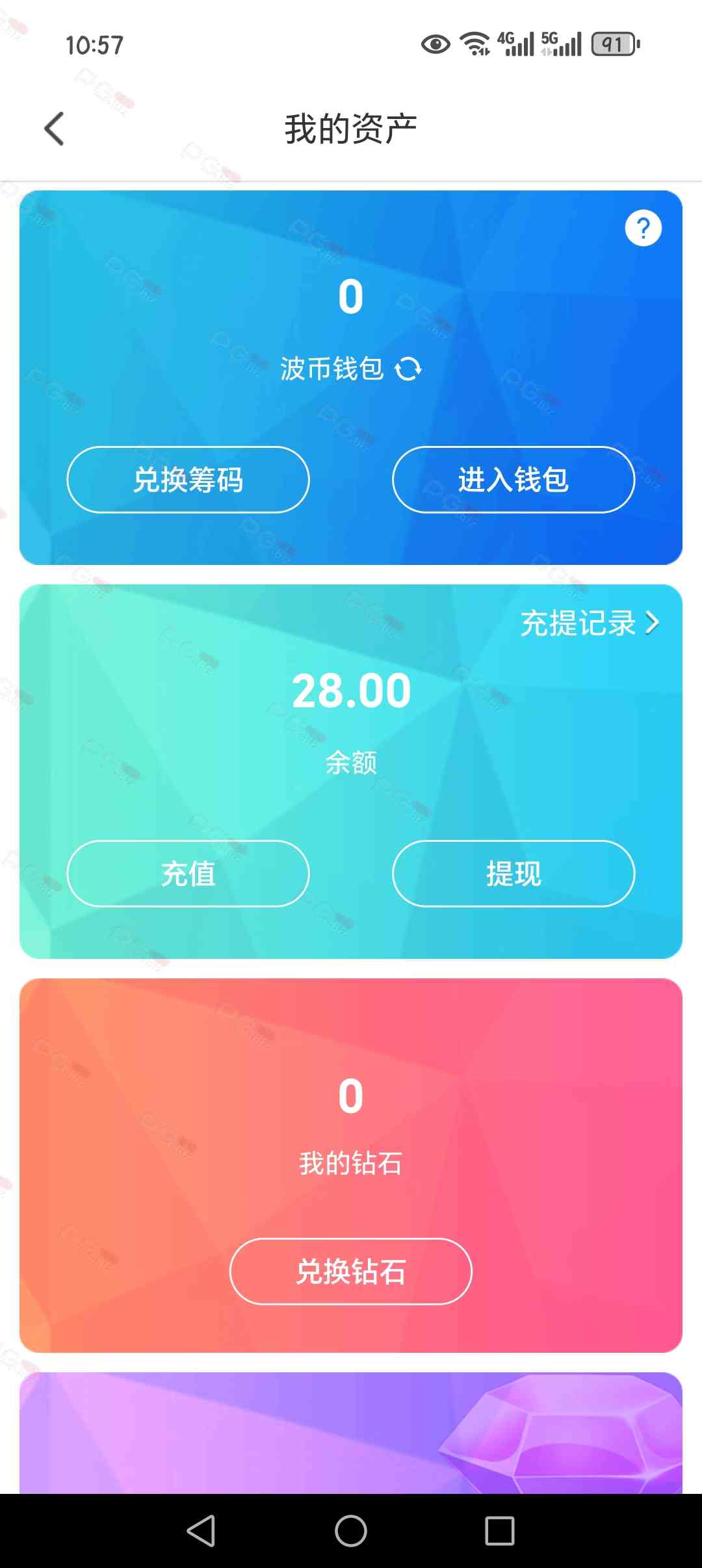Open the help question mark icon
The image size is (702, 1568).
643,228
